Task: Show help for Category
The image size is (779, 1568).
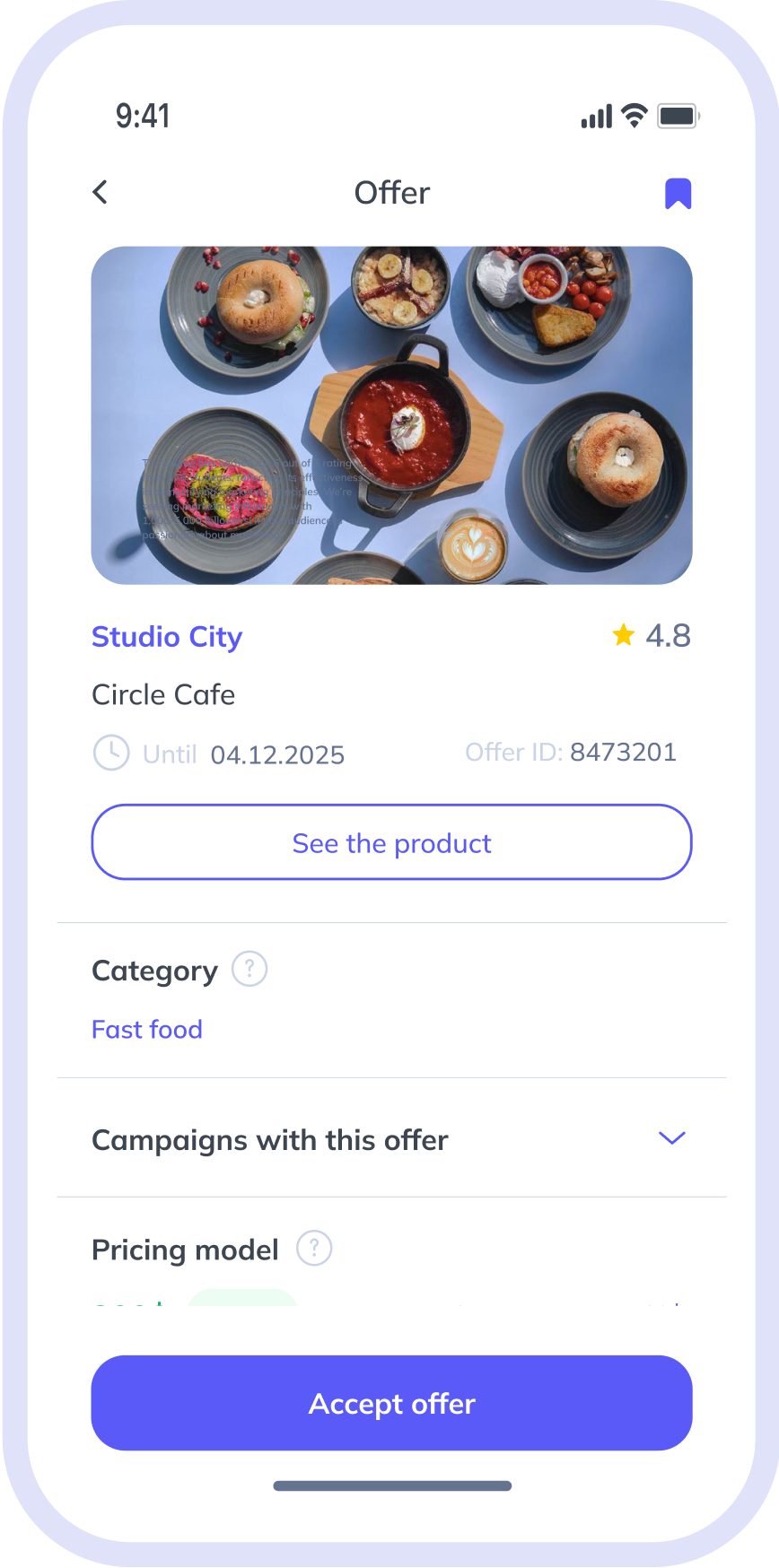Action: pos(249,970)
